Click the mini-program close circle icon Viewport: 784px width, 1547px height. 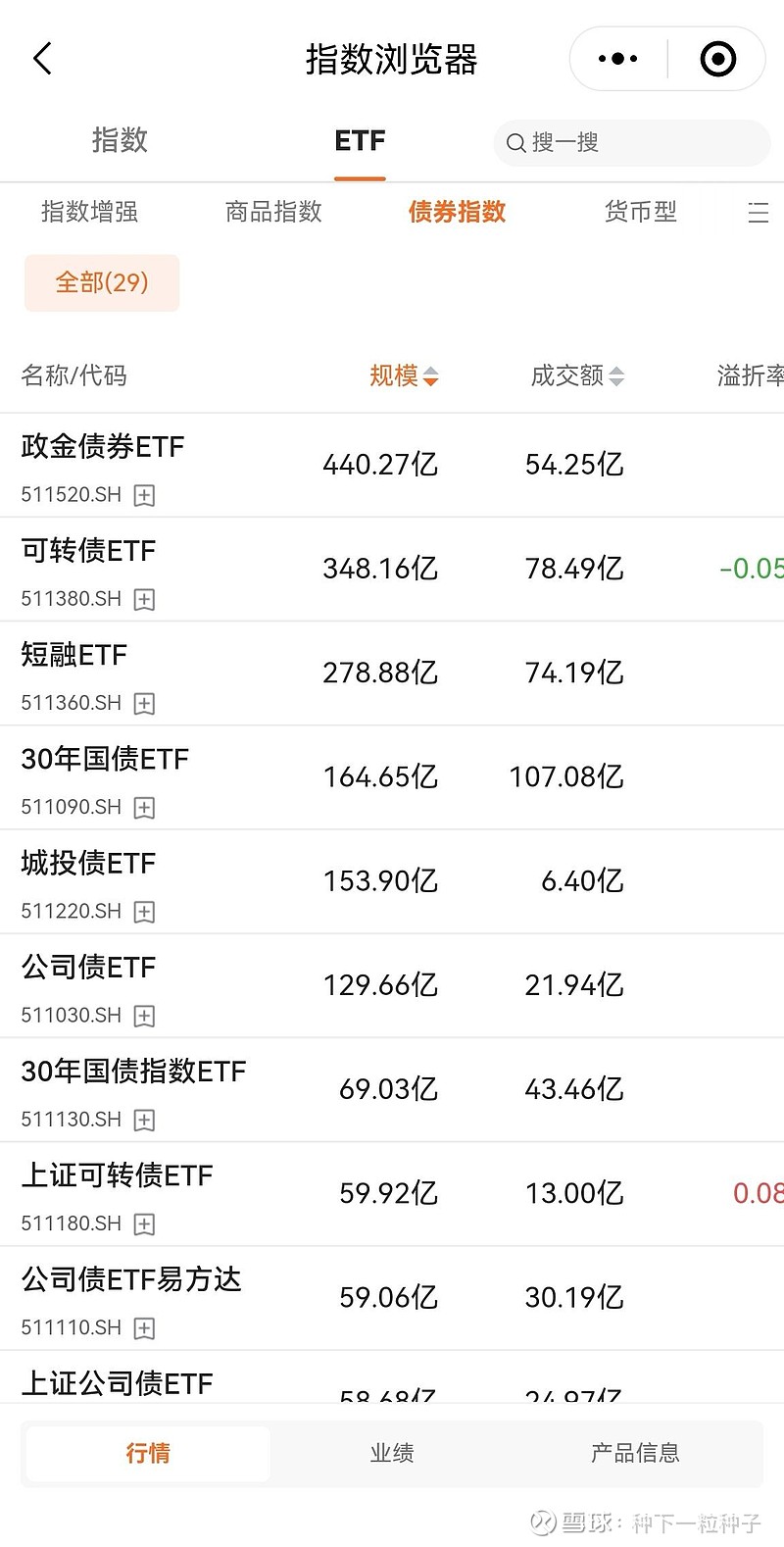coord(717,58)
